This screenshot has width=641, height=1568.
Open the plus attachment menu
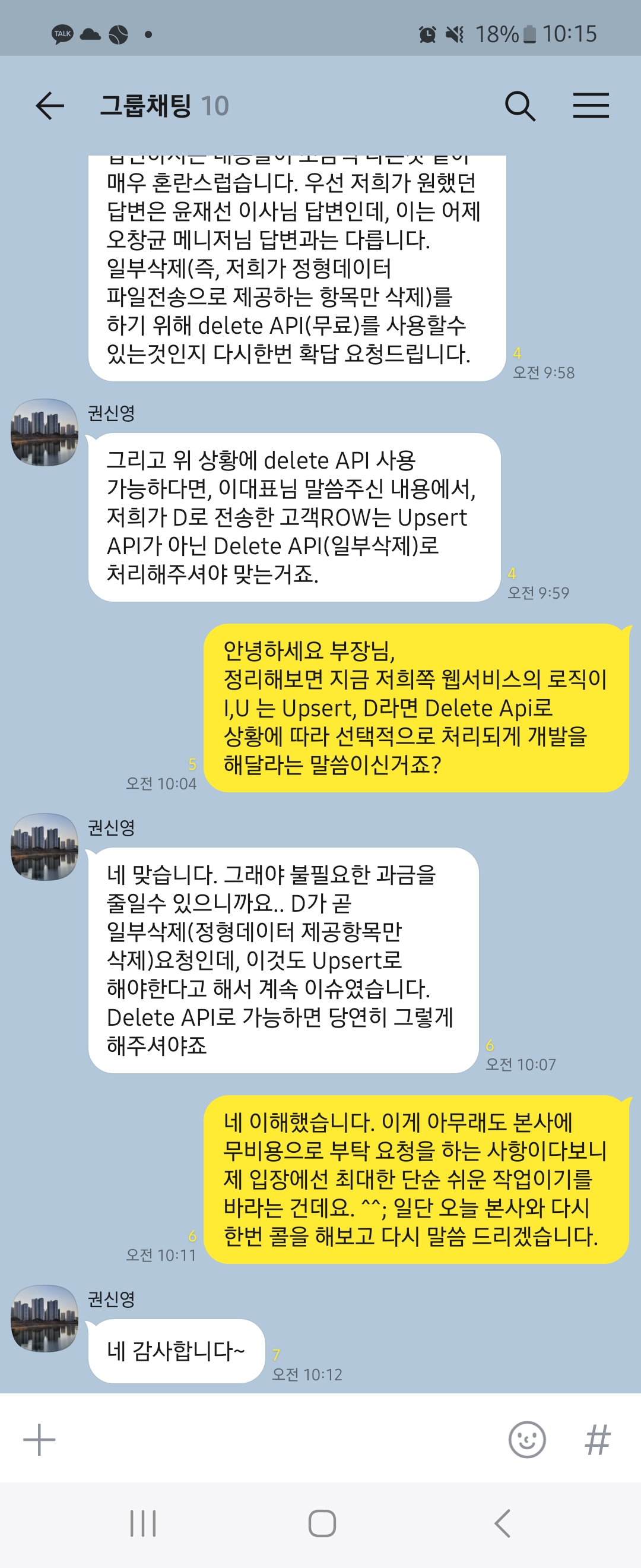(x=40, y=1440)
